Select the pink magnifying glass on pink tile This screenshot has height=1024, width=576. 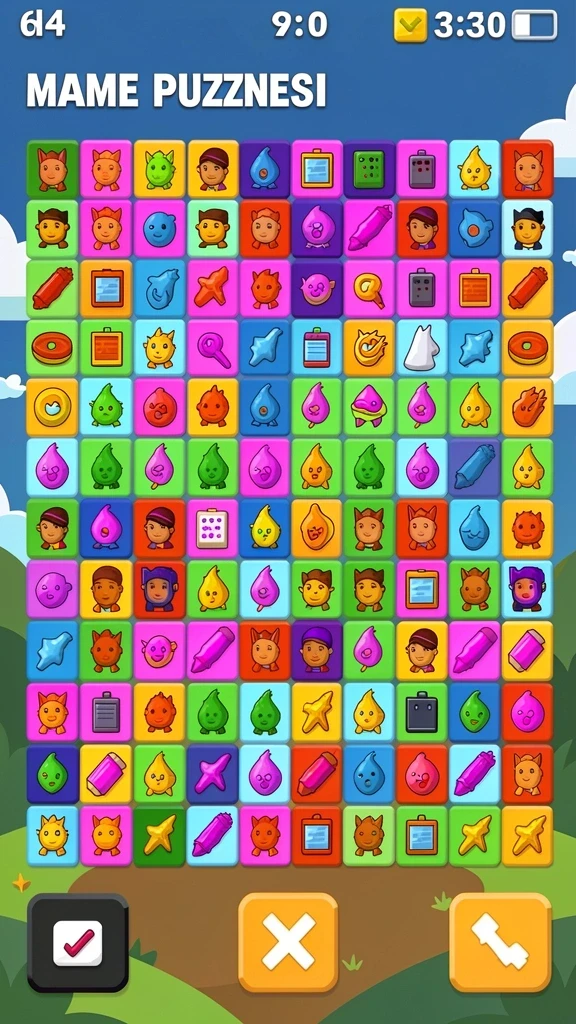[212, 348]
